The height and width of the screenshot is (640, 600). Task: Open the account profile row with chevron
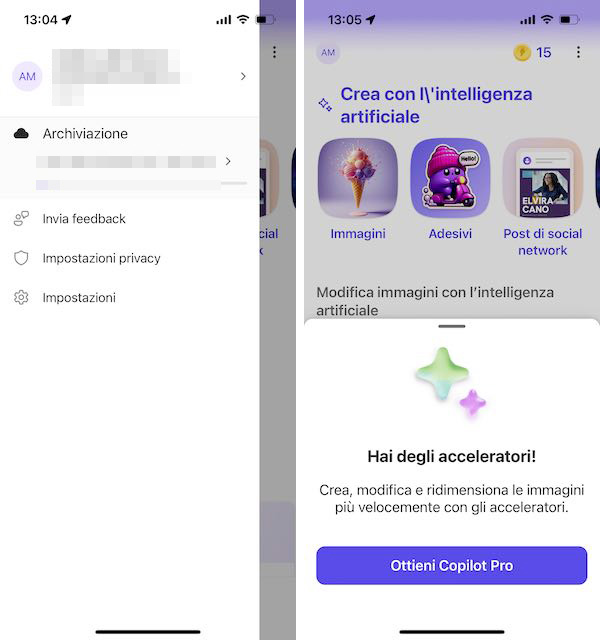pos(130,75)
